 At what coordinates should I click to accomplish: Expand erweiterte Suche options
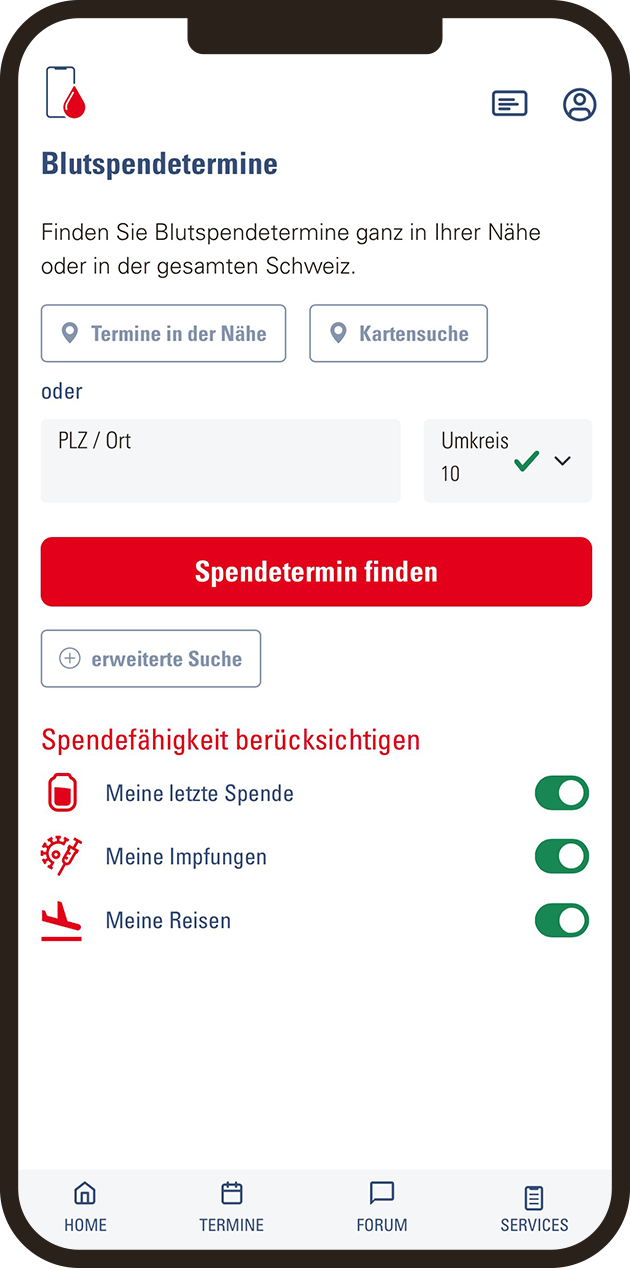click(x=151, y=658)
